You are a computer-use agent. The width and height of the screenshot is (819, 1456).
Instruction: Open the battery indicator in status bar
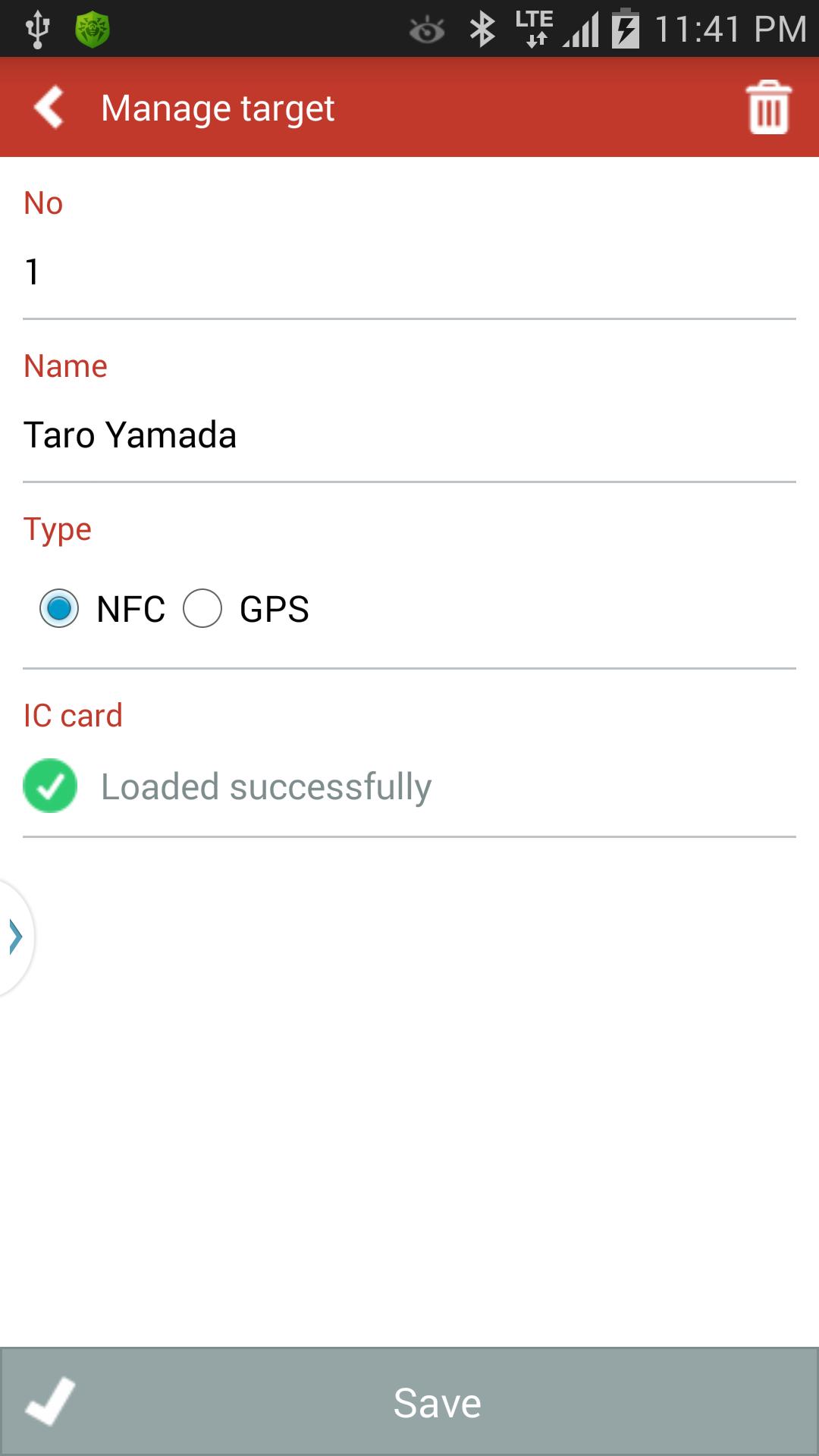coord(626,29)
